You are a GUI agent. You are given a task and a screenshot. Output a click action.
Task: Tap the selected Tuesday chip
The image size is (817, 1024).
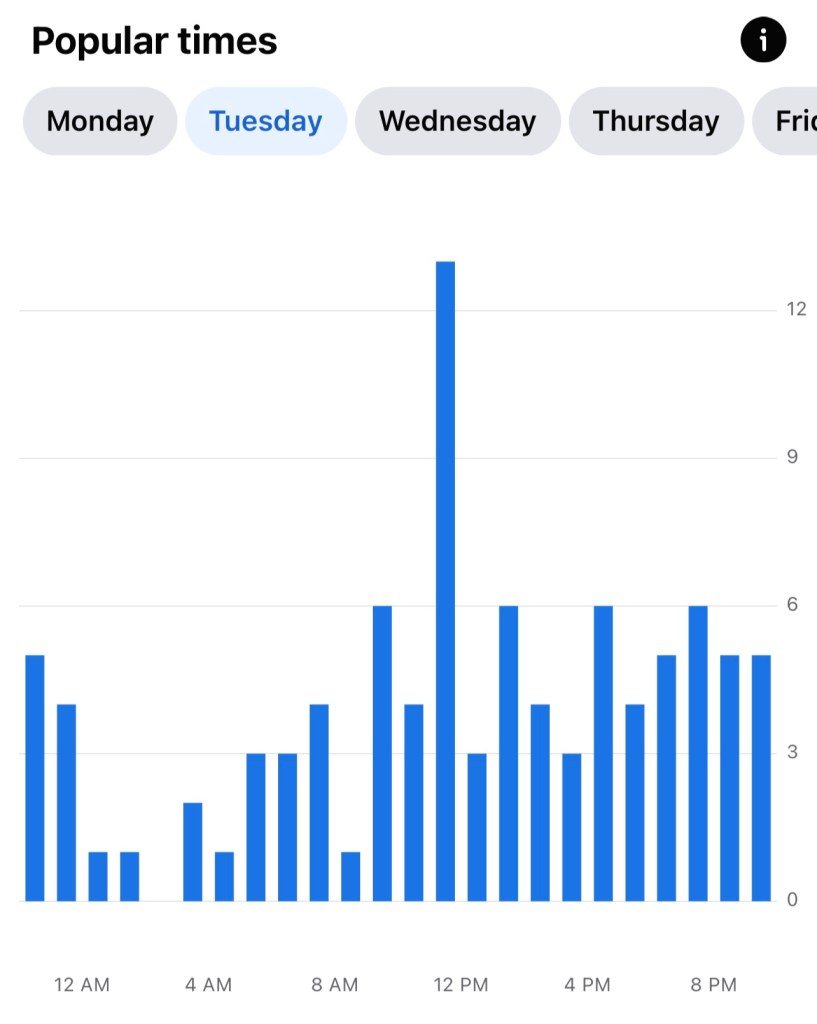point(266,121)
